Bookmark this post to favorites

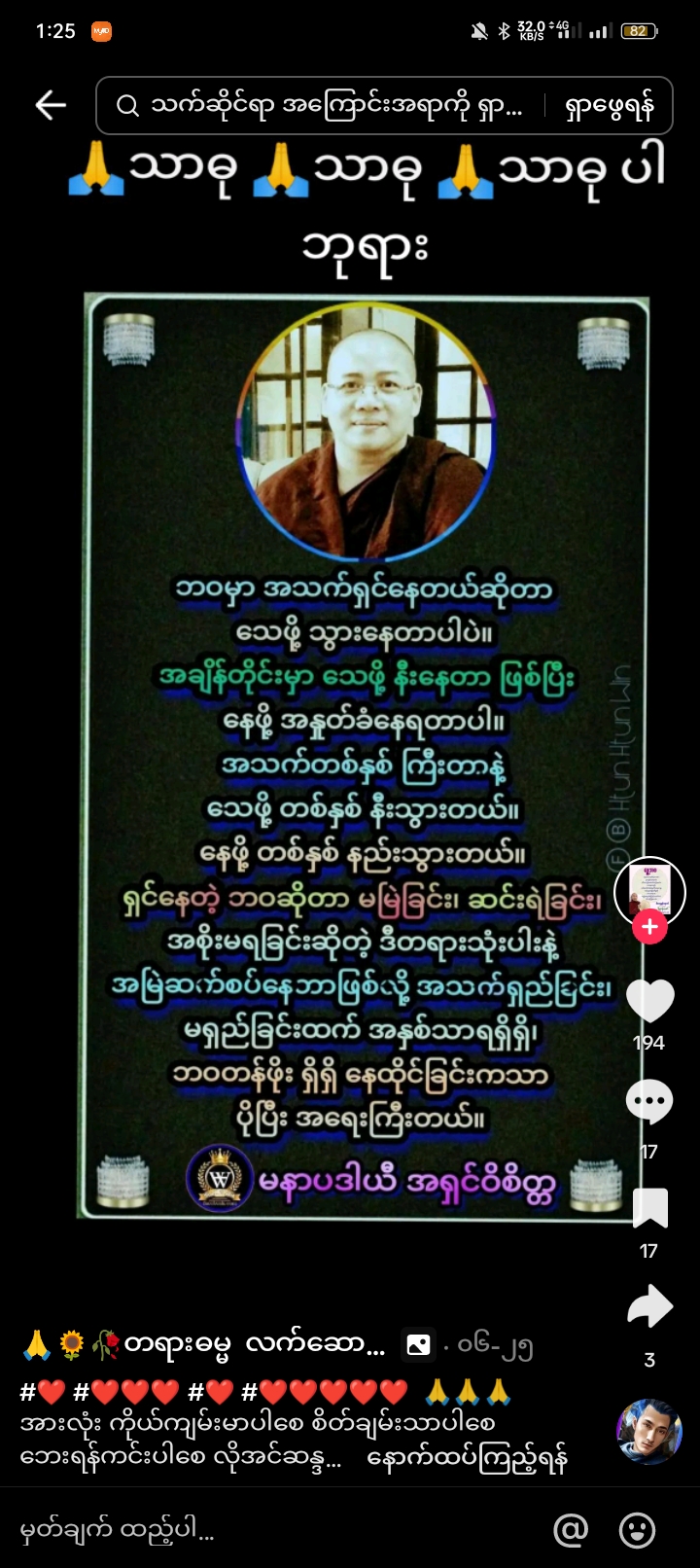[649, 1208]
